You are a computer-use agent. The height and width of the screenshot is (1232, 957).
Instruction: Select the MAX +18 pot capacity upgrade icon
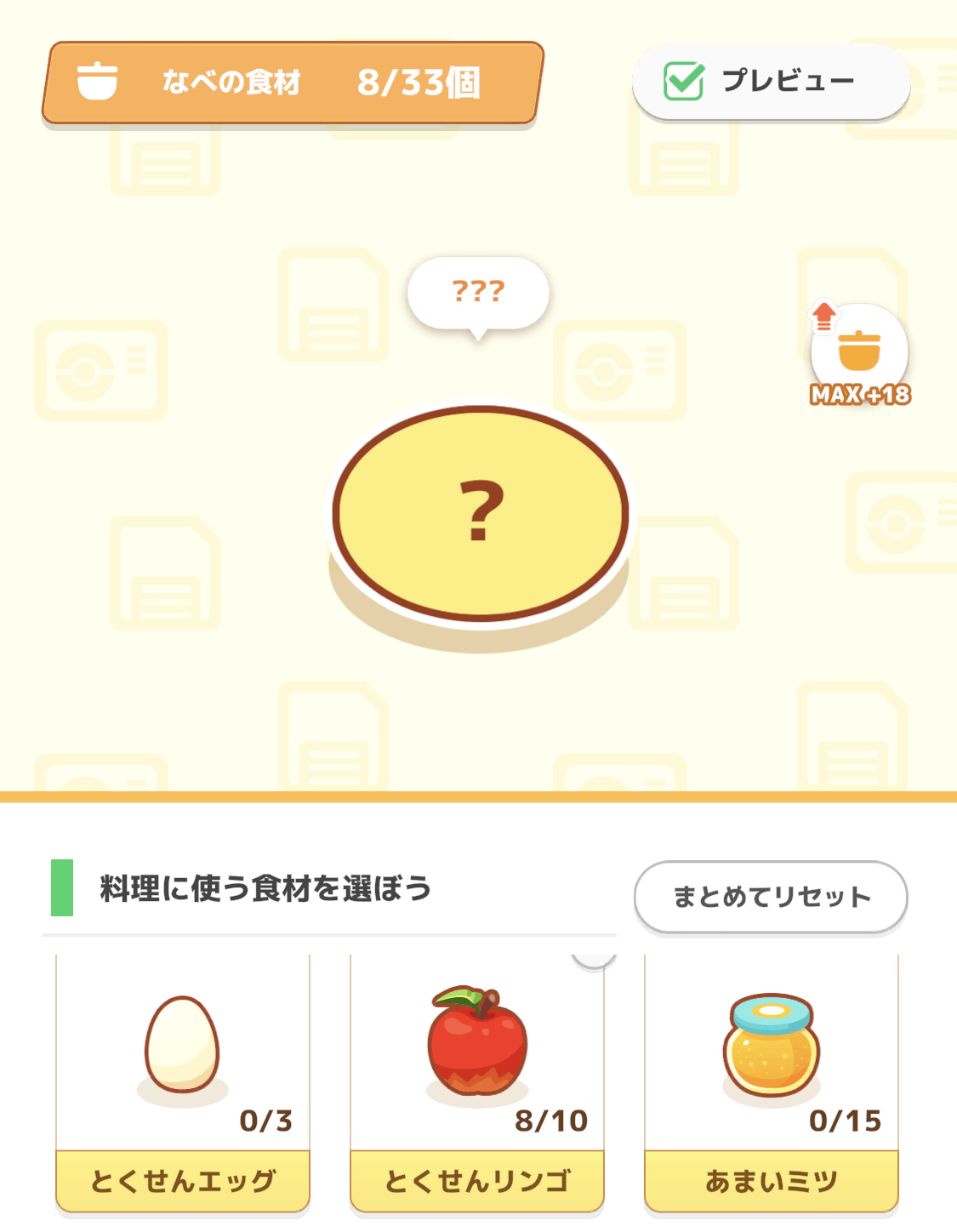tap(859, 353)
